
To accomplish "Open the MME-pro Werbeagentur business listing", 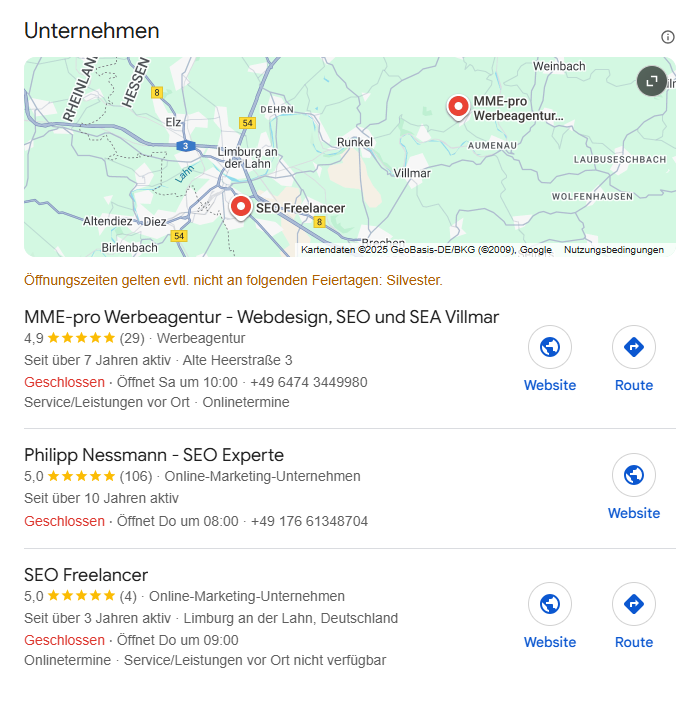I will pos(261,317).
